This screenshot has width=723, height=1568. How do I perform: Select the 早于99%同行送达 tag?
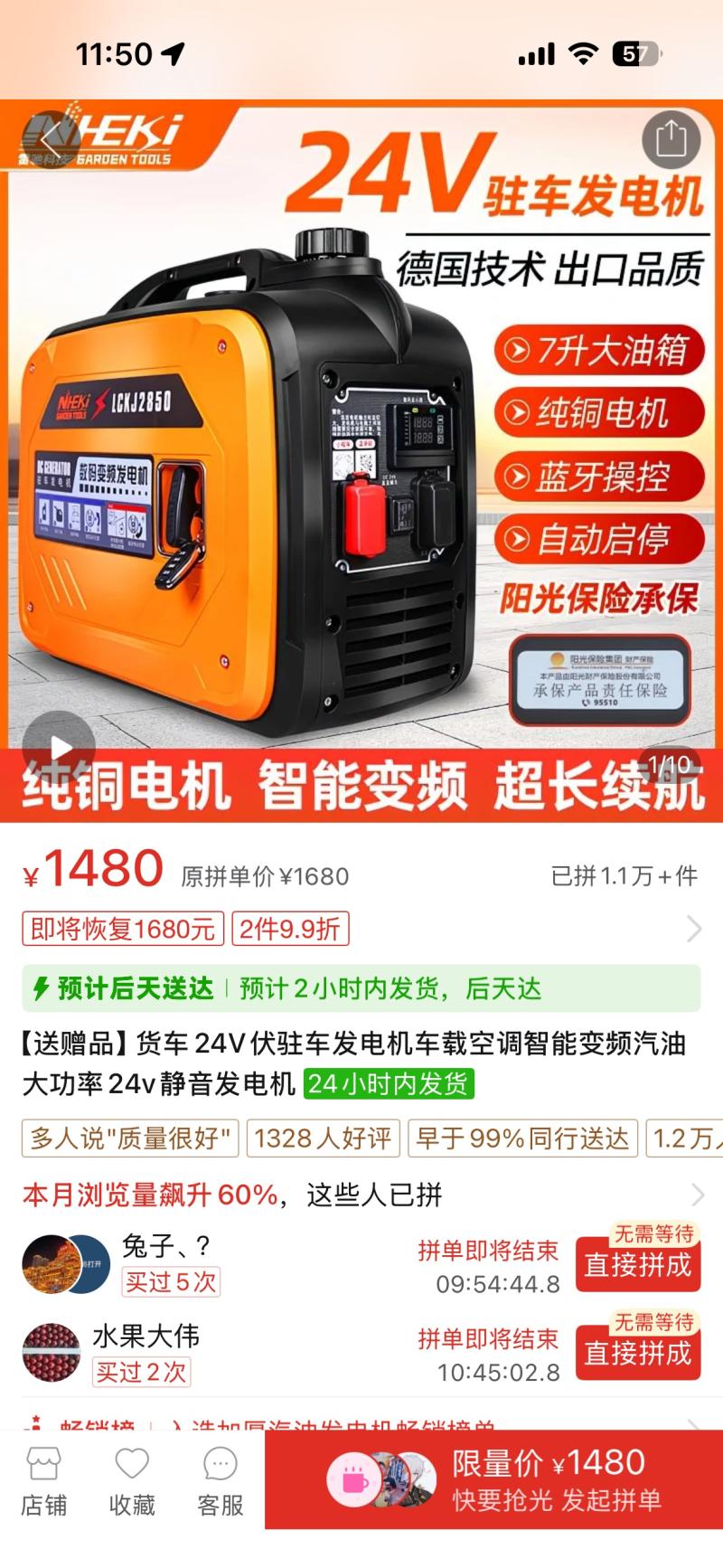tap(521, 1138)
